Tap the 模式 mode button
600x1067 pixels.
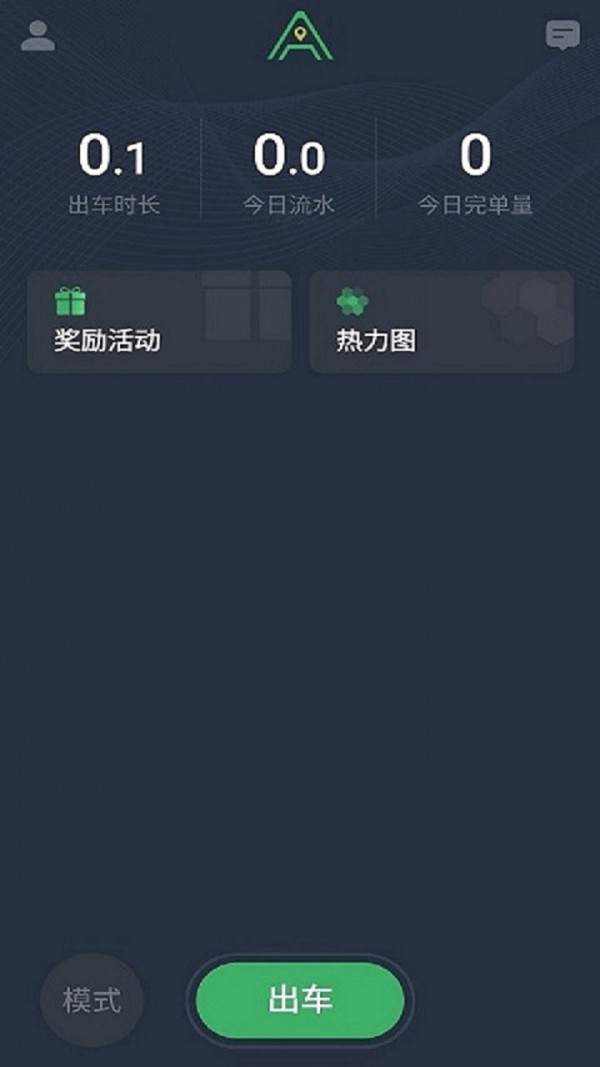click(91, 1000)
